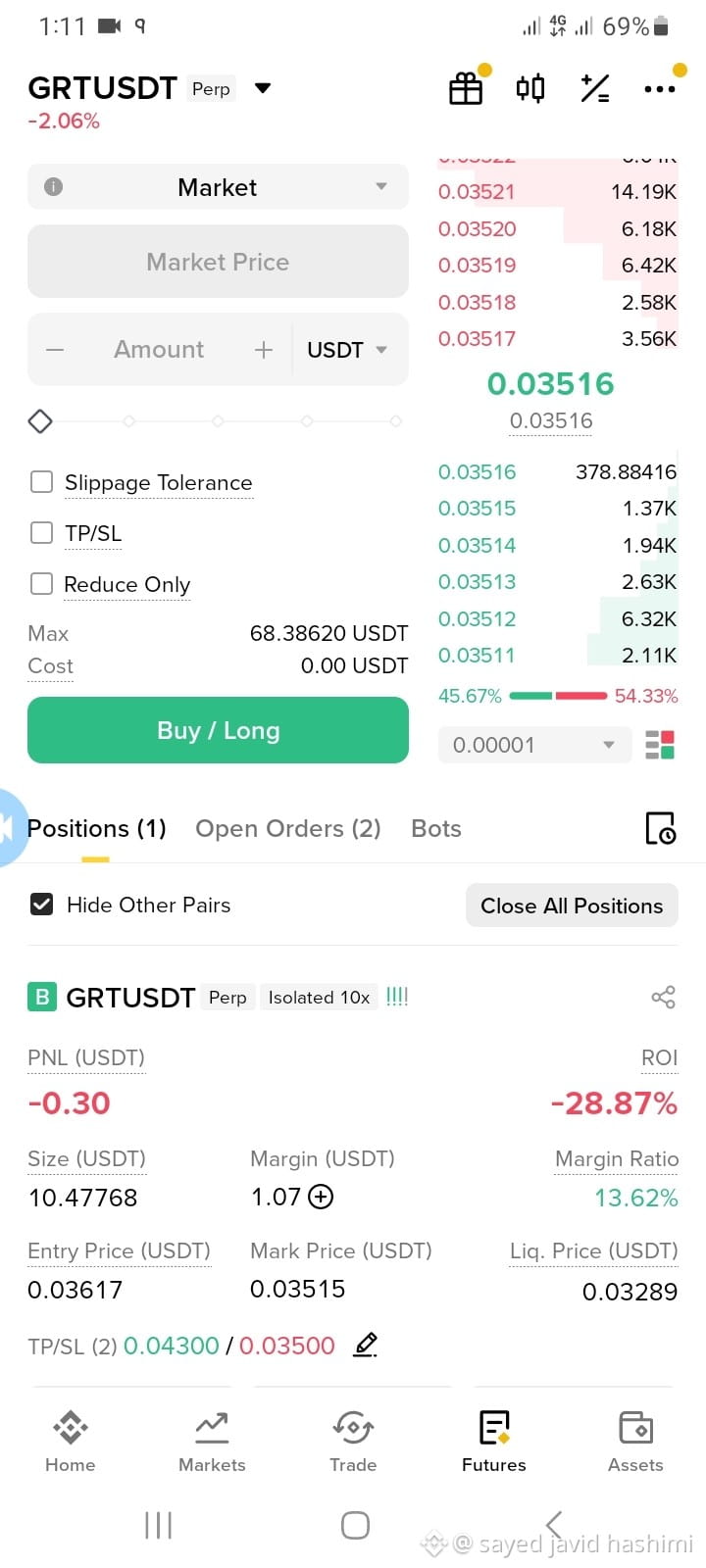
Task: Open the gift rewards icon
Action: (466, 89)
